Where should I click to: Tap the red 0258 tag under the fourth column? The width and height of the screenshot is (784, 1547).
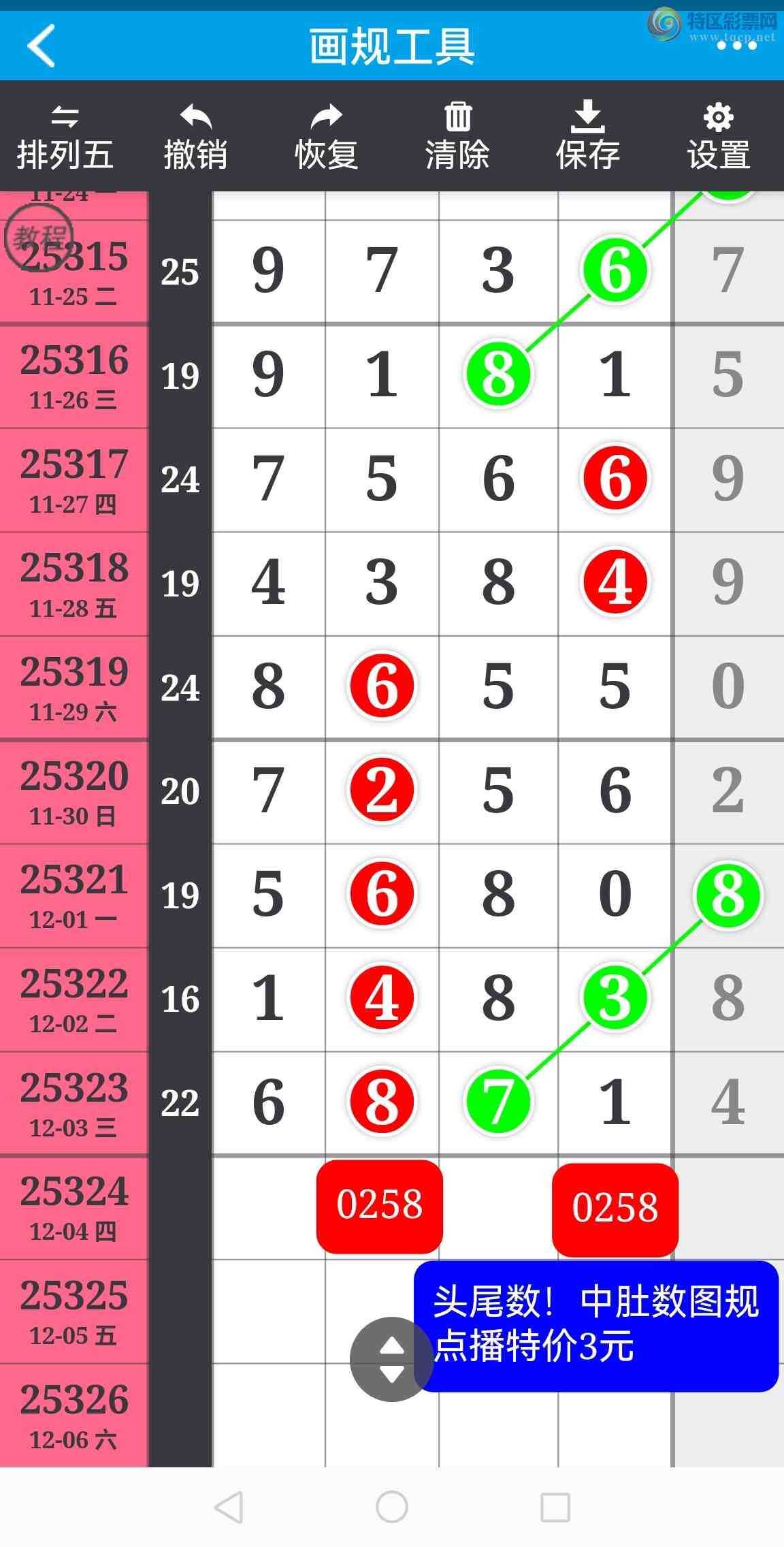coord(615,1208)
